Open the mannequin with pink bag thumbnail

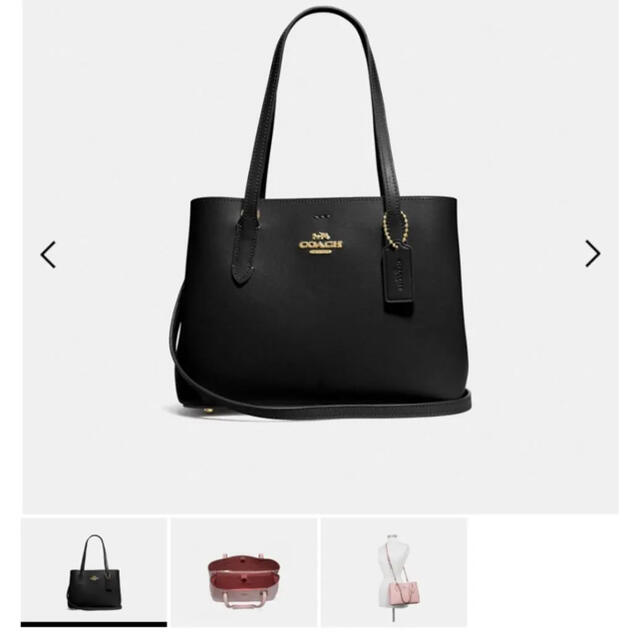pos(394,569)
